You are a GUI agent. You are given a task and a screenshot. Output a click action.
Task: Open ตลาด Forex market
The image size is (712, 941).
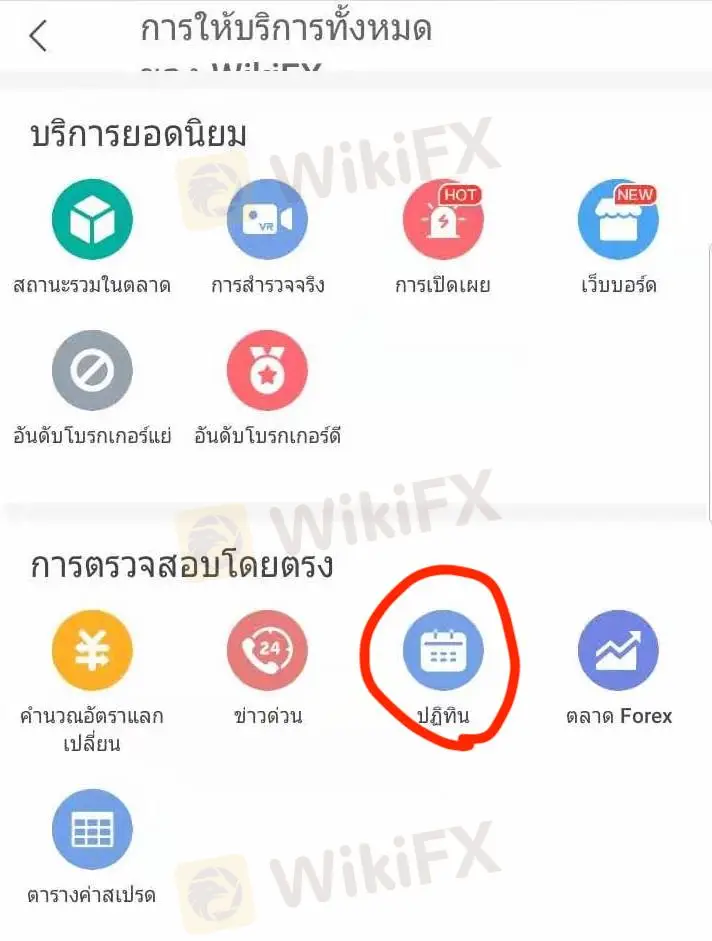(618, 651)
